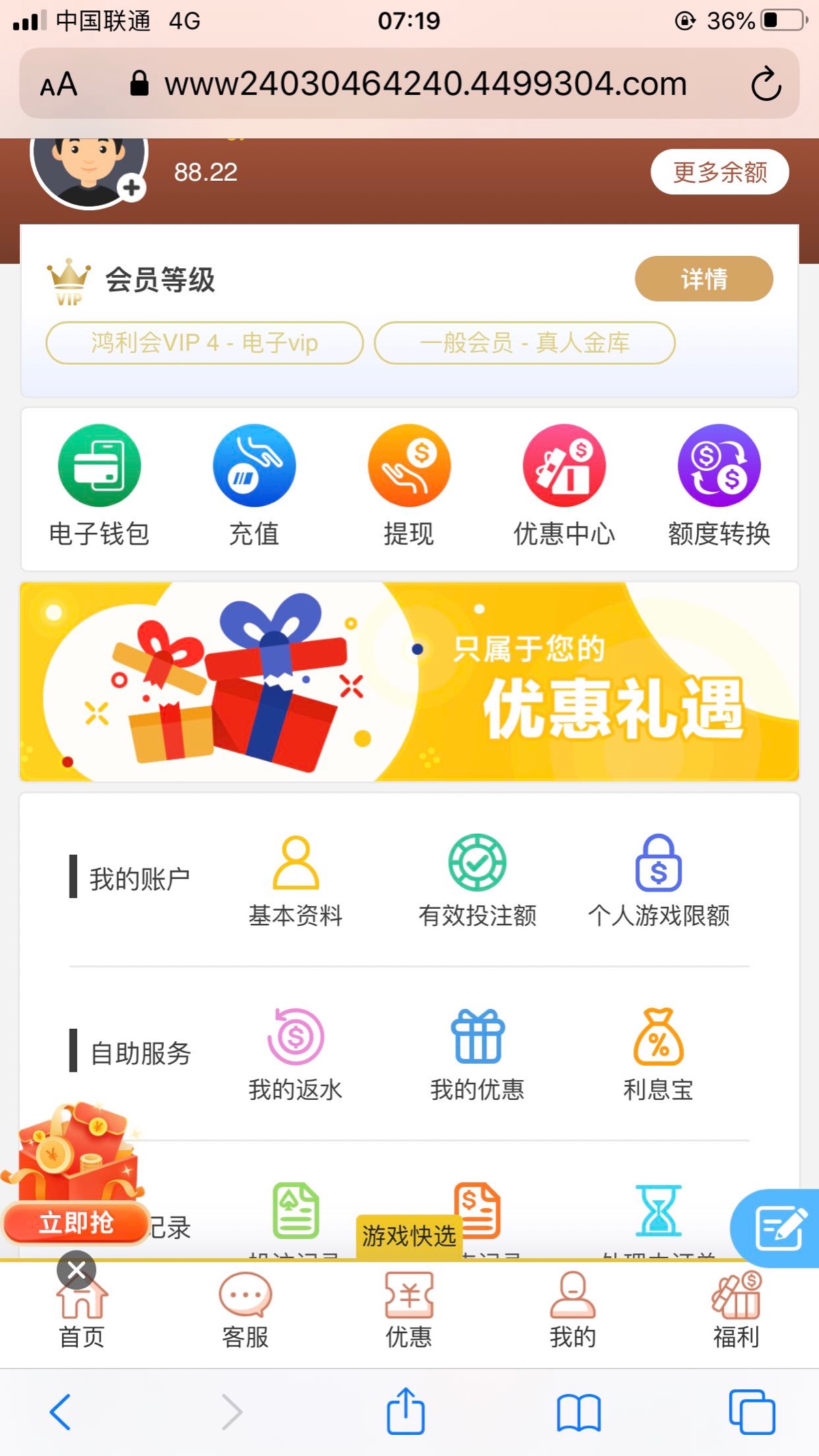The height and width of the screenshot is (1456, 819).
Task: Open 会员等级 详情
Action: [703, 278]
